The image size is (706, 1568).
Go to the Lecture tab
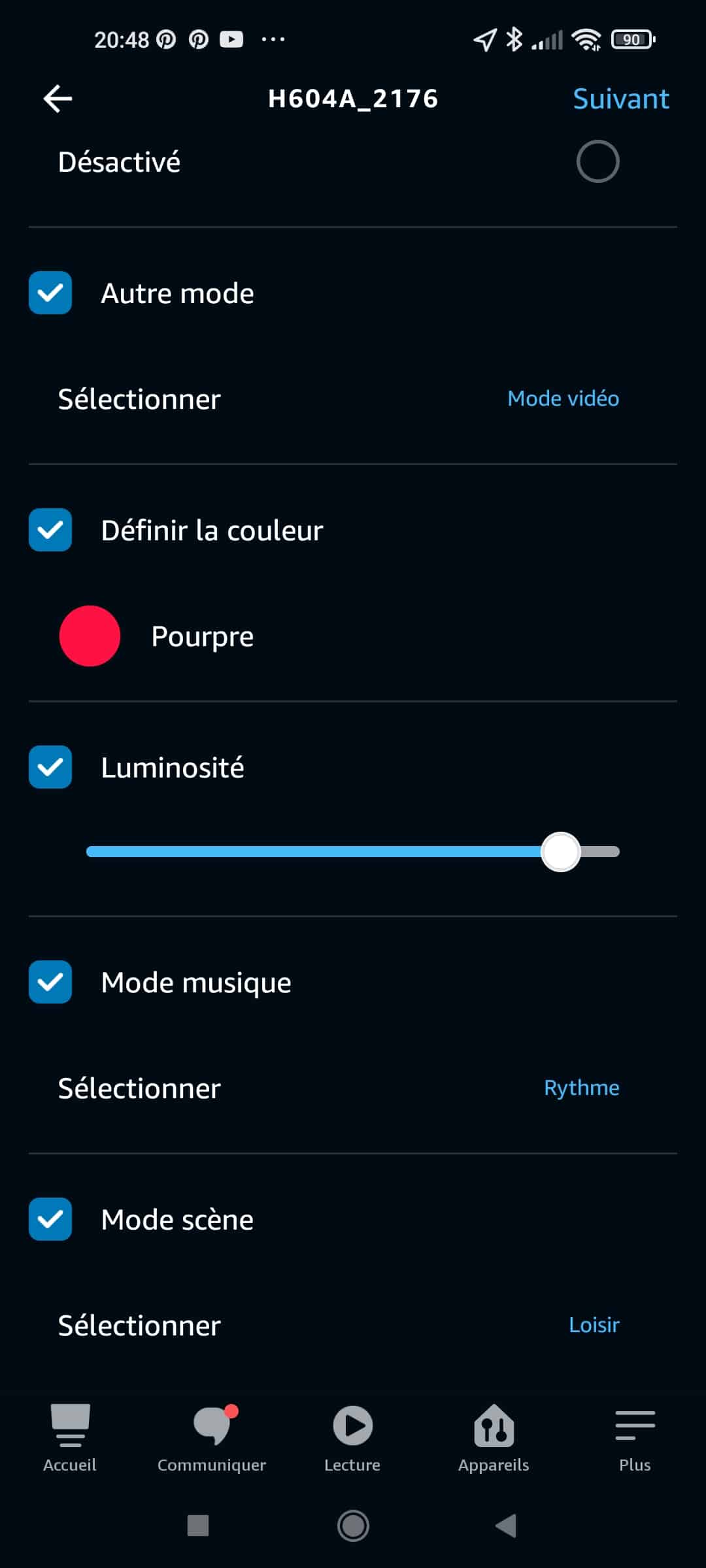pos(352,1438)
